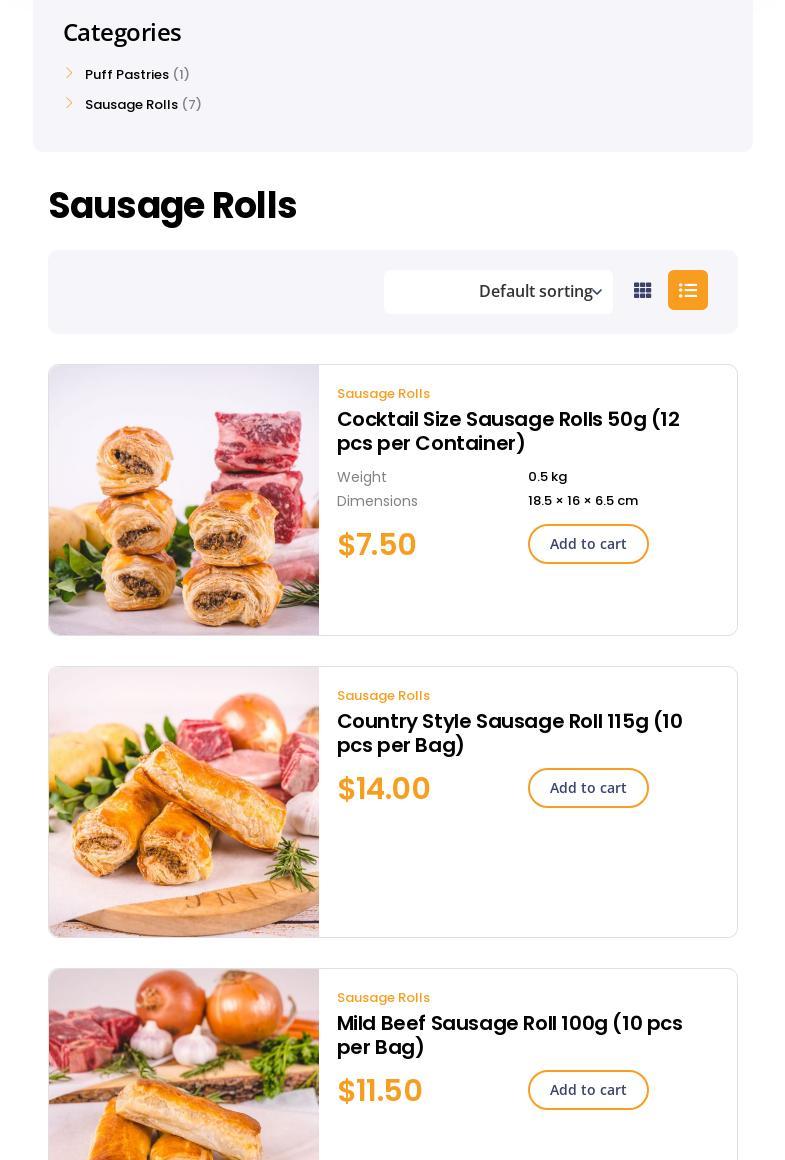Open the Default sorting dropdown
The image size is (785, 1160).
498,291
